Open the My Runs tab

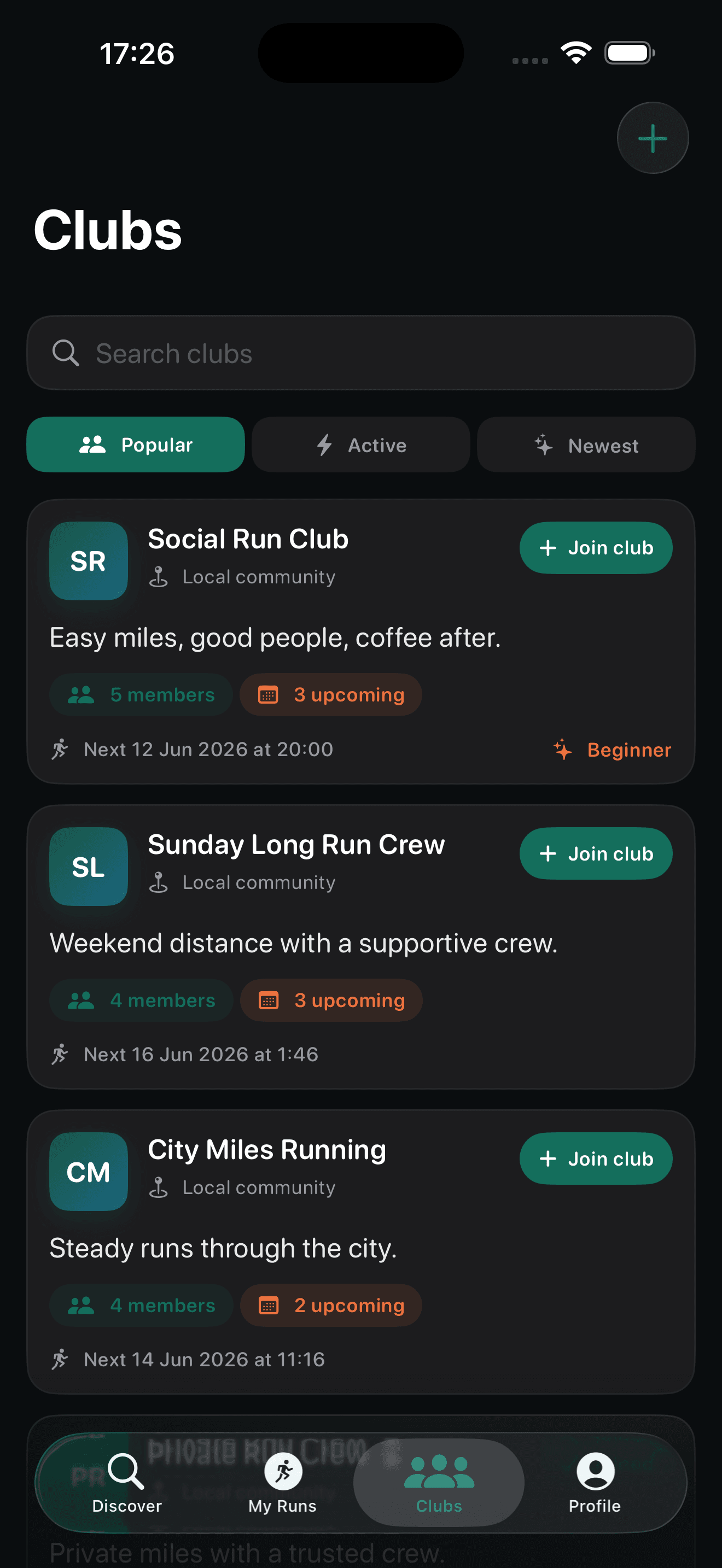[x=282, y=1483]
